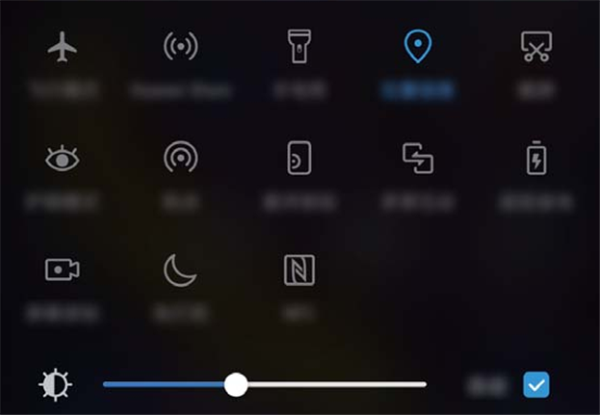Tap the phone screen tile with arc
600x415 pixels.
coord(299,158)
